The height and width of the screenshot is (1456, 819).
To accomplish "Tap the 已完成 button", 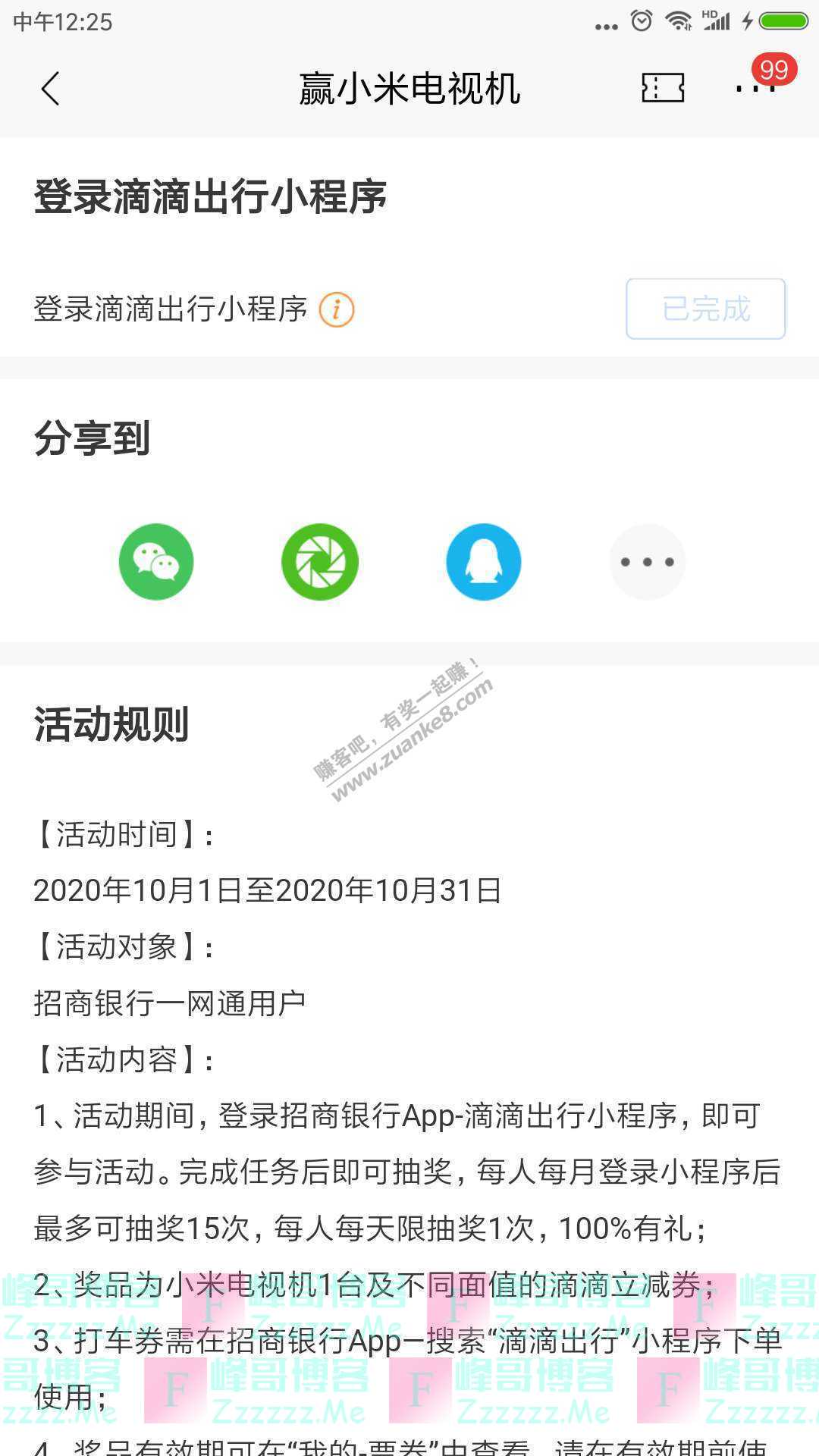I will pos(705,309).
